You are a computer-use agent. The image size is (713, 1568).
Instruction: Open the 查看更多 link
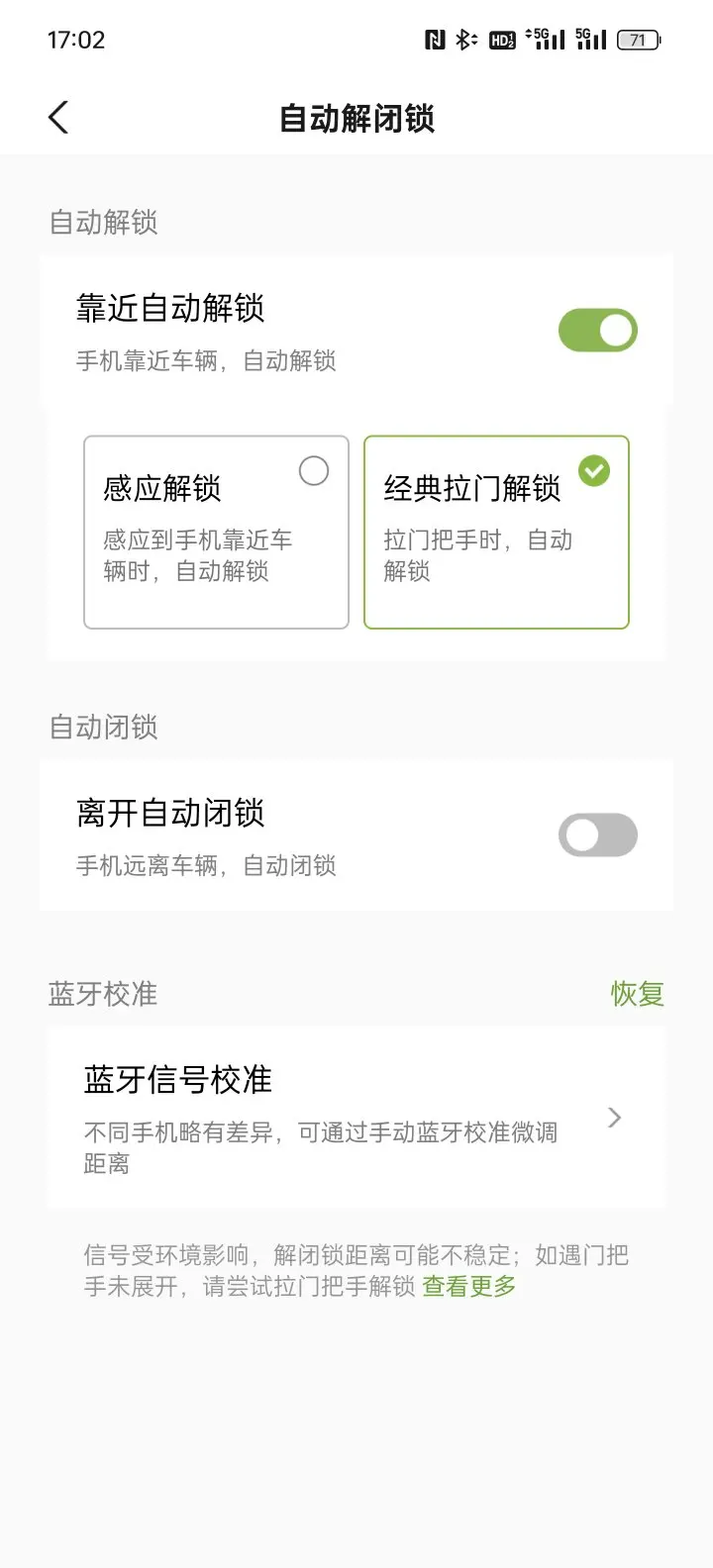469,1286
